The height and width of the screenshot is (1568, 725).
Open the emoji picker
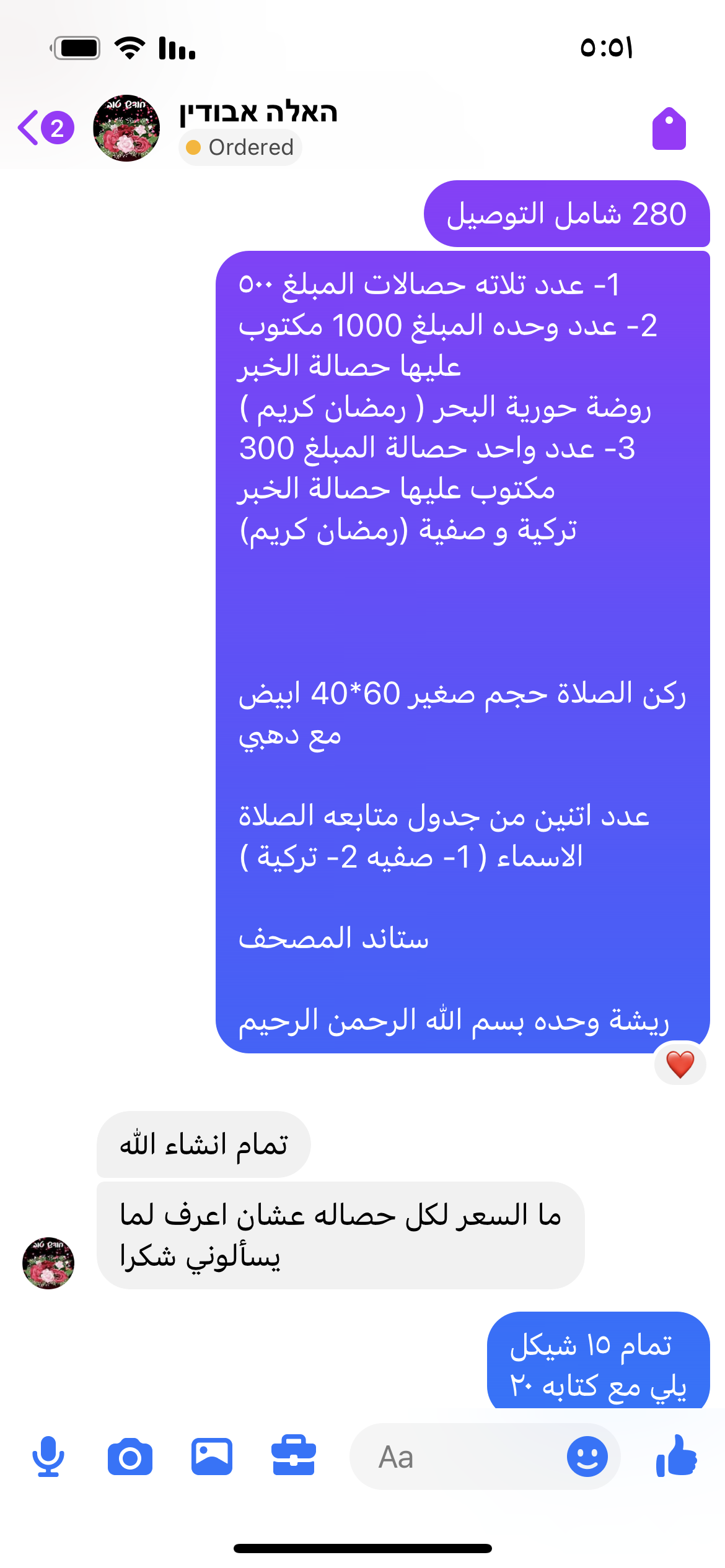pyautogui.click(x=587, y=1457)
